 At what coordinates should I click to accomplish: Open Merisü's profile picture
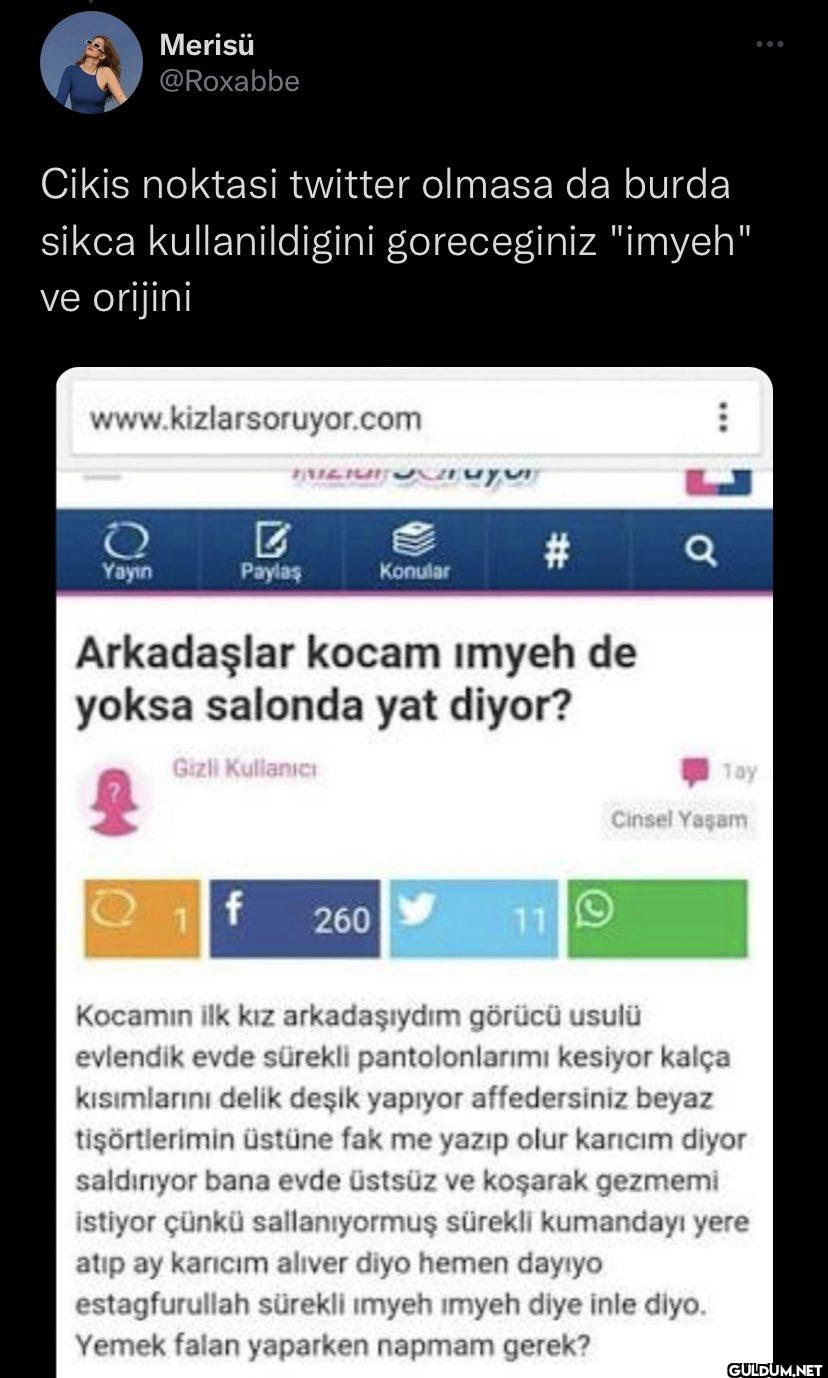coord(91,63)
